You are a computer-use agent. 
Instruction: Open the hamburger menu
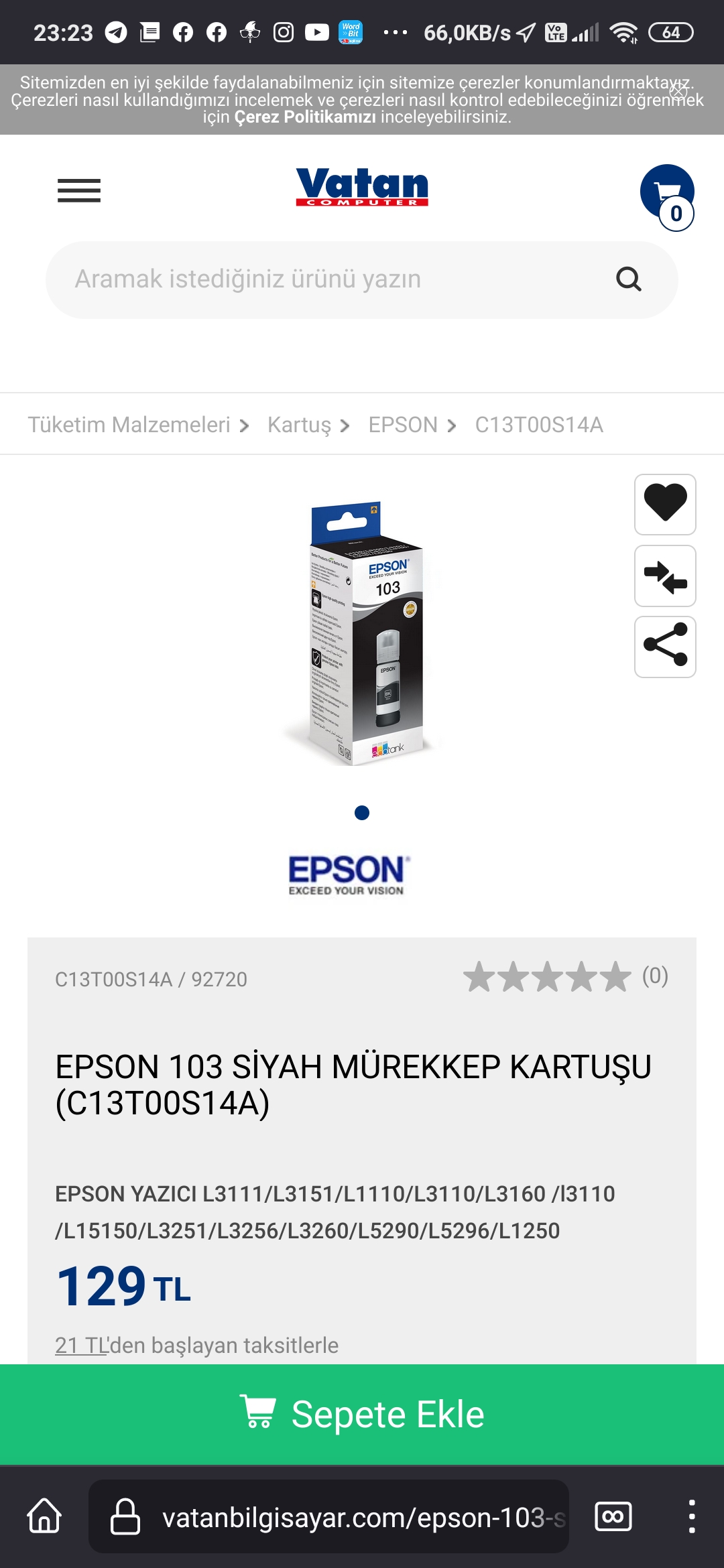(x=79, y=190)
